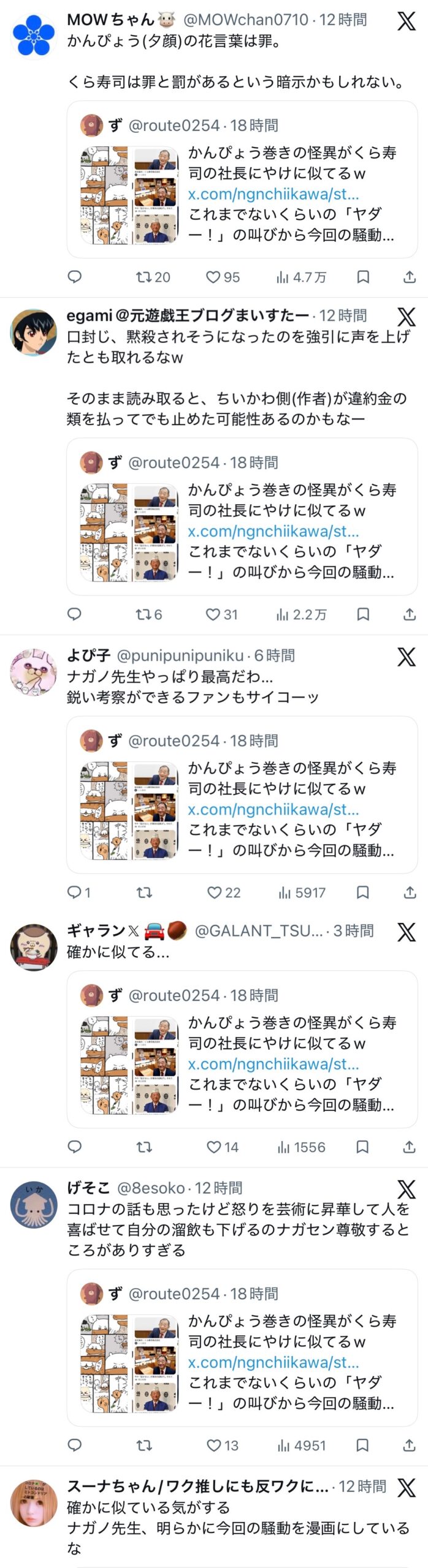428x1568 pixels.
Task: Bookmark the post by よぴ子
Action: (363, 892)
